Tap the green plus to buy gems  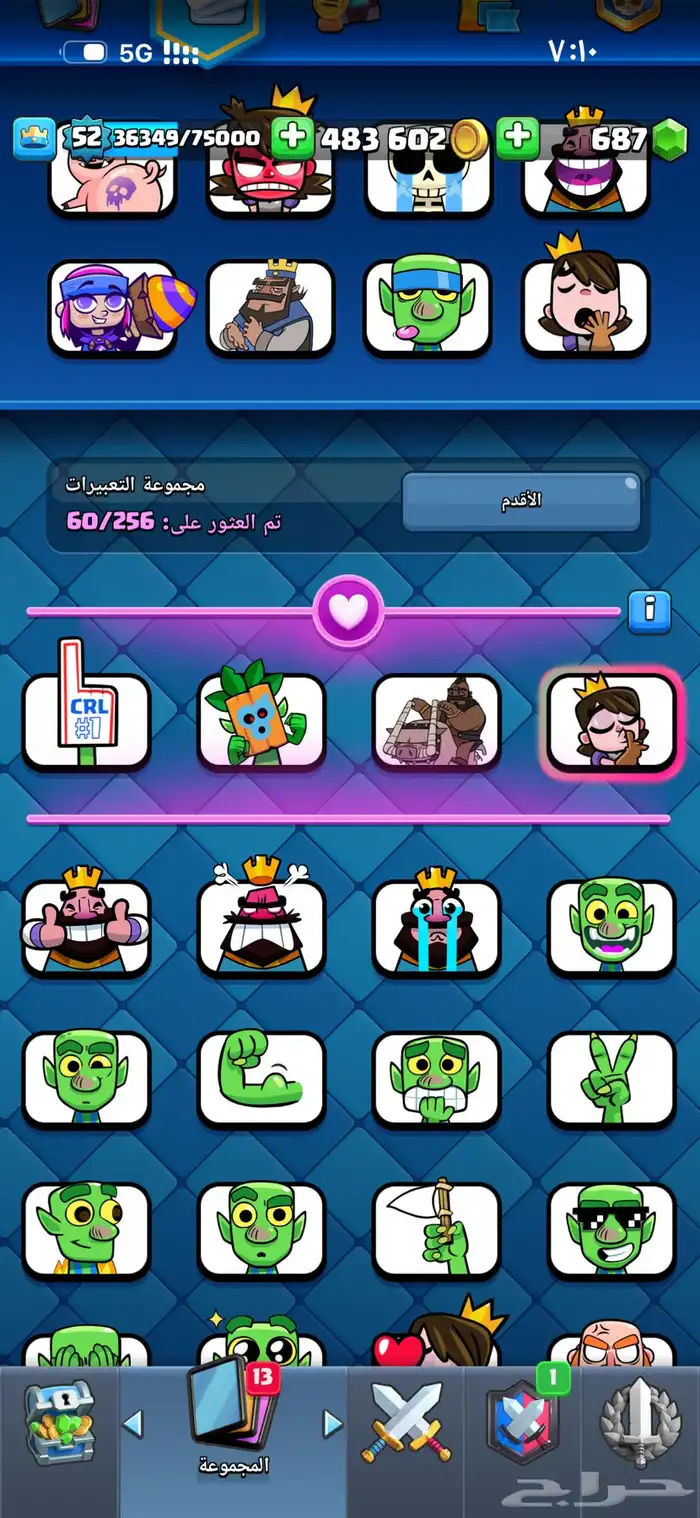point(517,137)
